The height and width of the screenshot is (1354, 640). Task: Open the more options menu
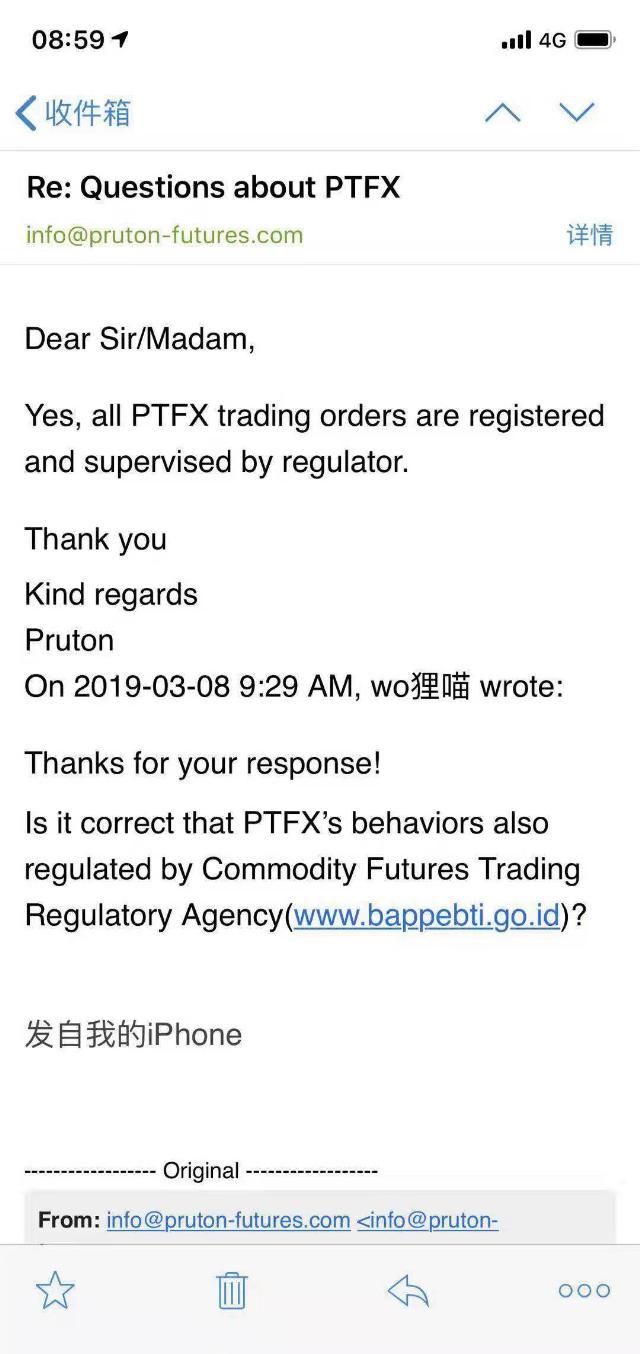pos(584,1291)
